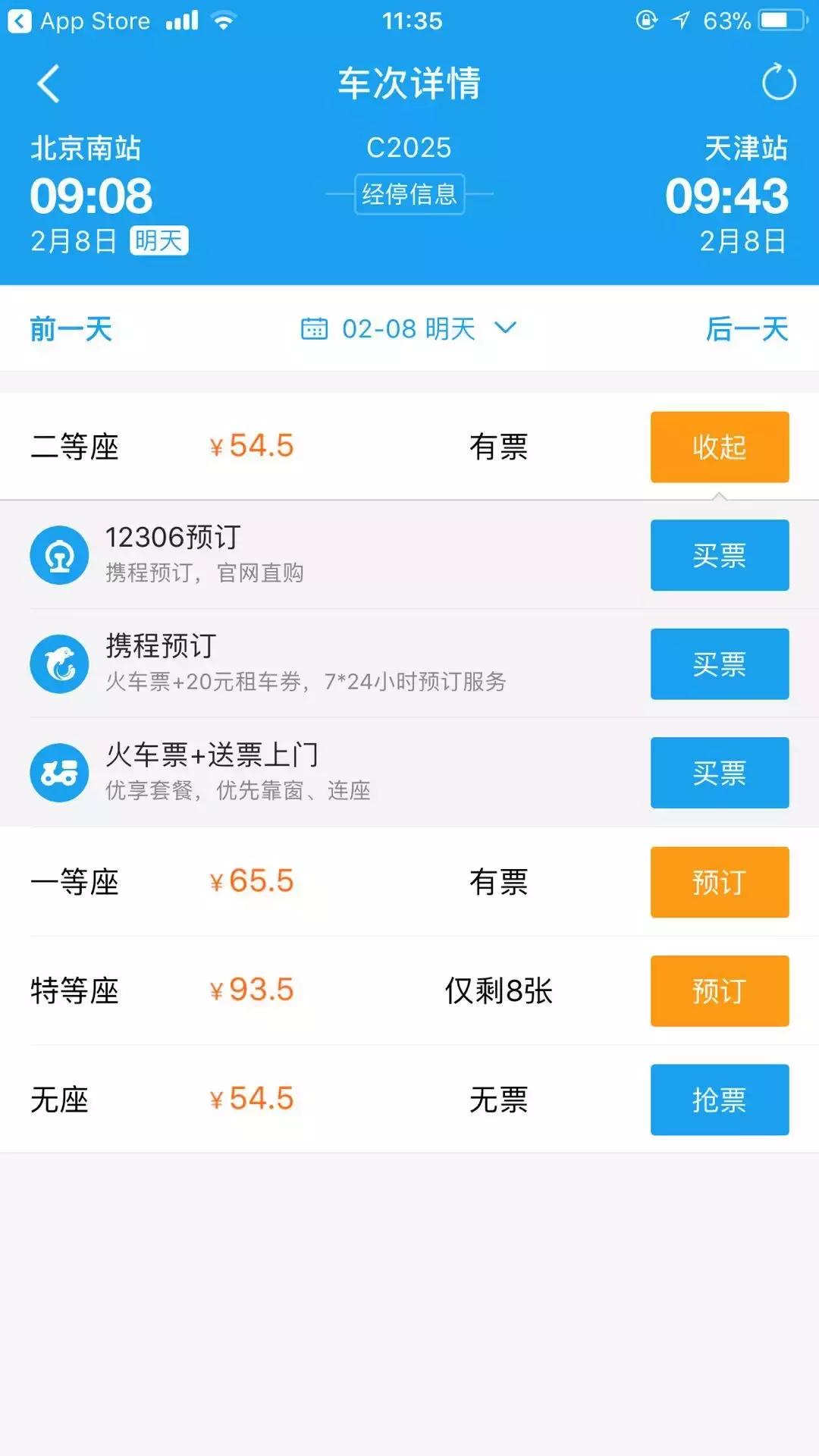Switch to 抢票 mode for standing tickets
Viewport: 819px width, 1456px height.
[x=718, y=1100]
